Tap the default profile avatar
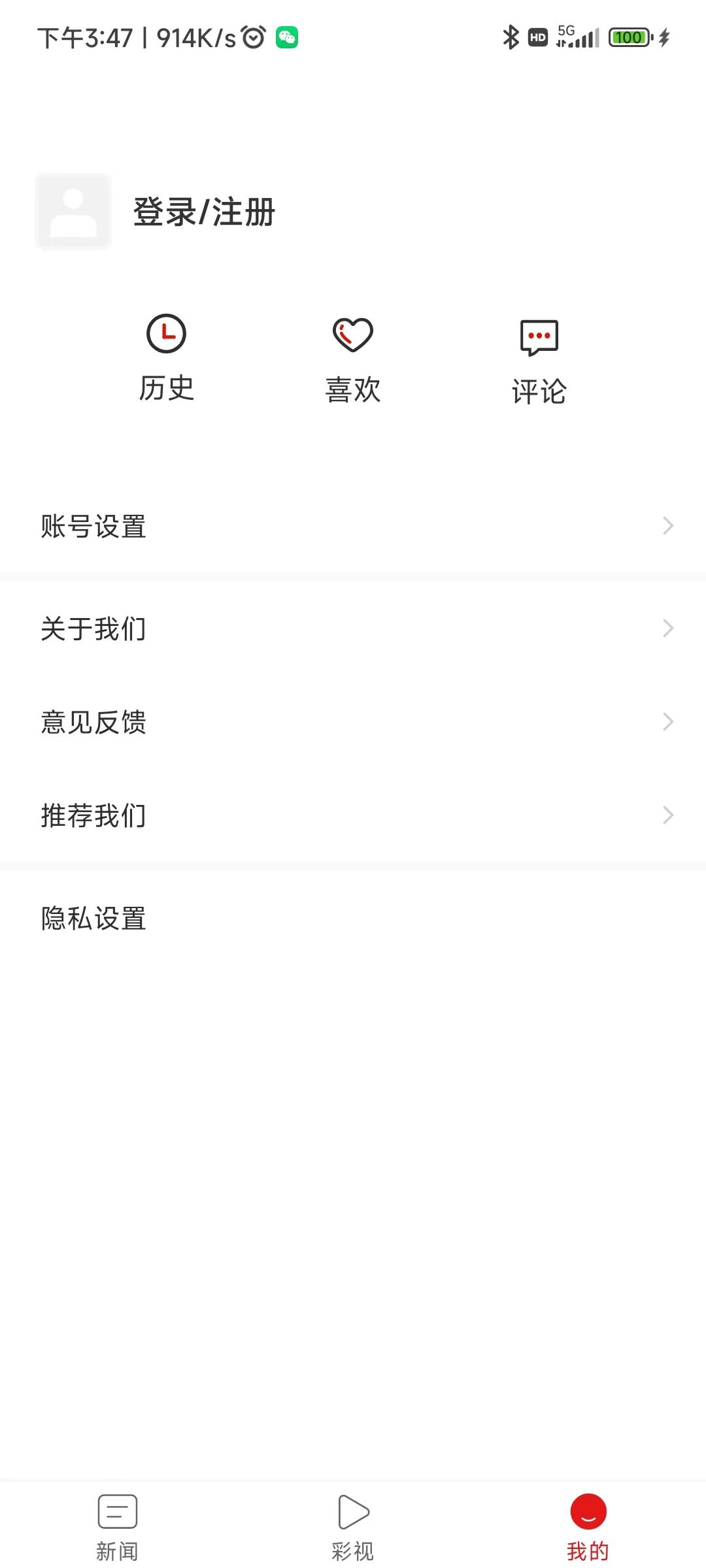The image size is (706, 1568). coord(73,211)
